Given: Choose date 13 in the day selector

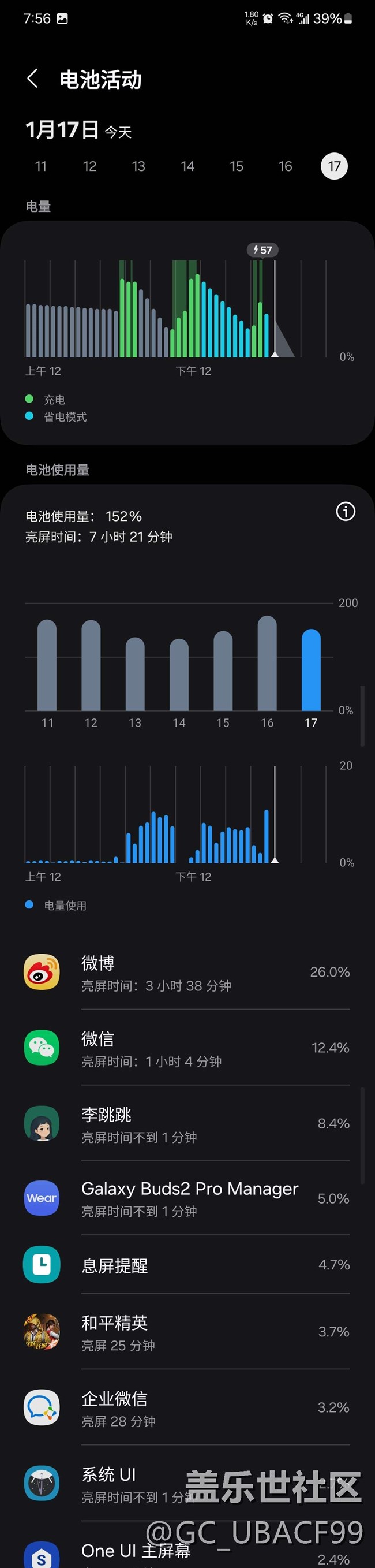Looking at the screenshot, I should (x=138, y=166).
